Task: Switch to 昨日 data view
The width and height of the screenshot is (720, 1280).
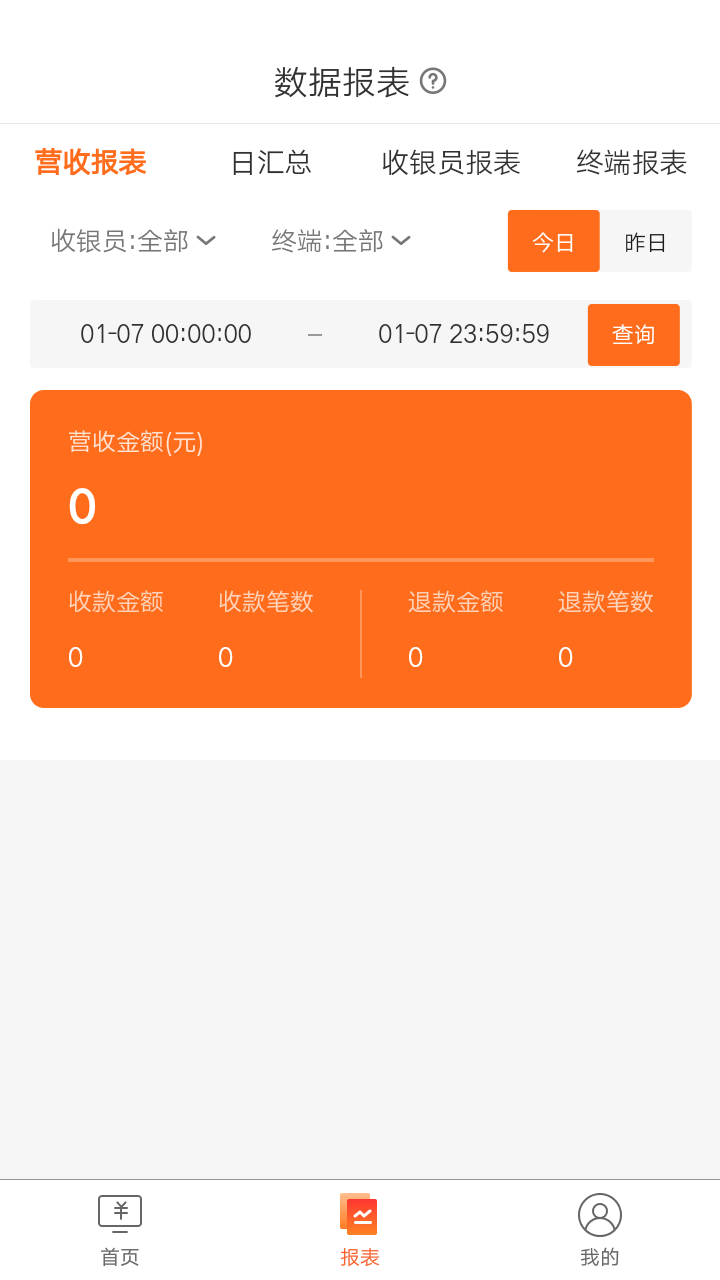Action: point(645,241)
